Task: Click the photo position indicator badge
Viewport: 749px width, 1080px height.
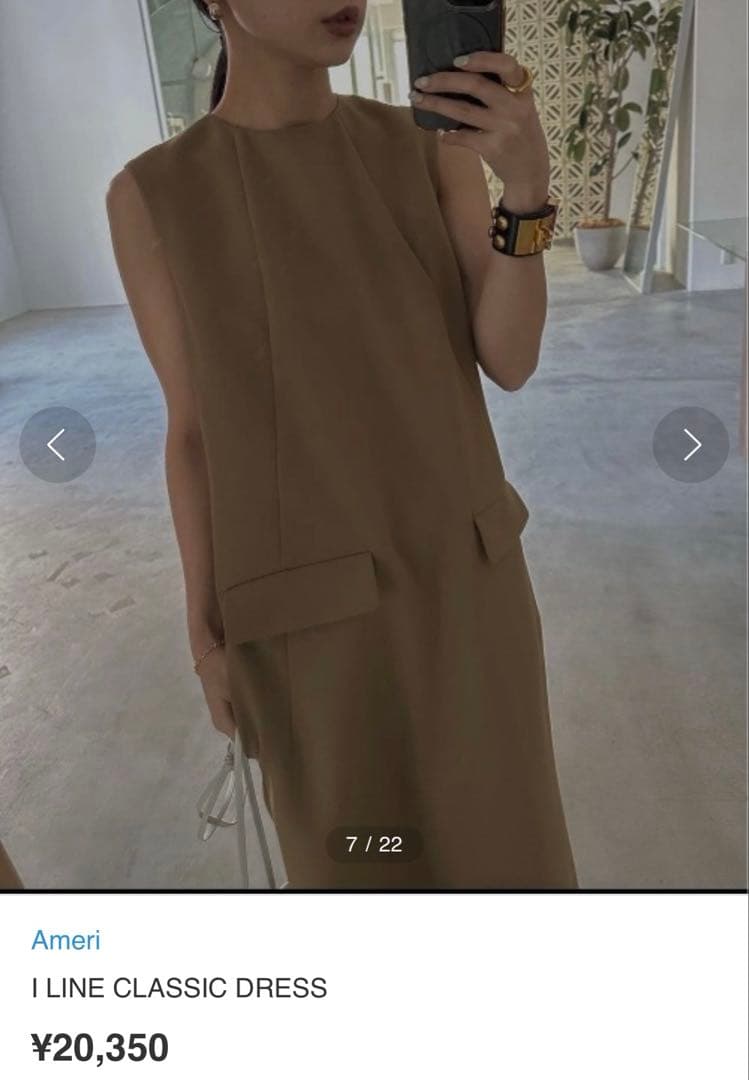Action: [374, 845]
